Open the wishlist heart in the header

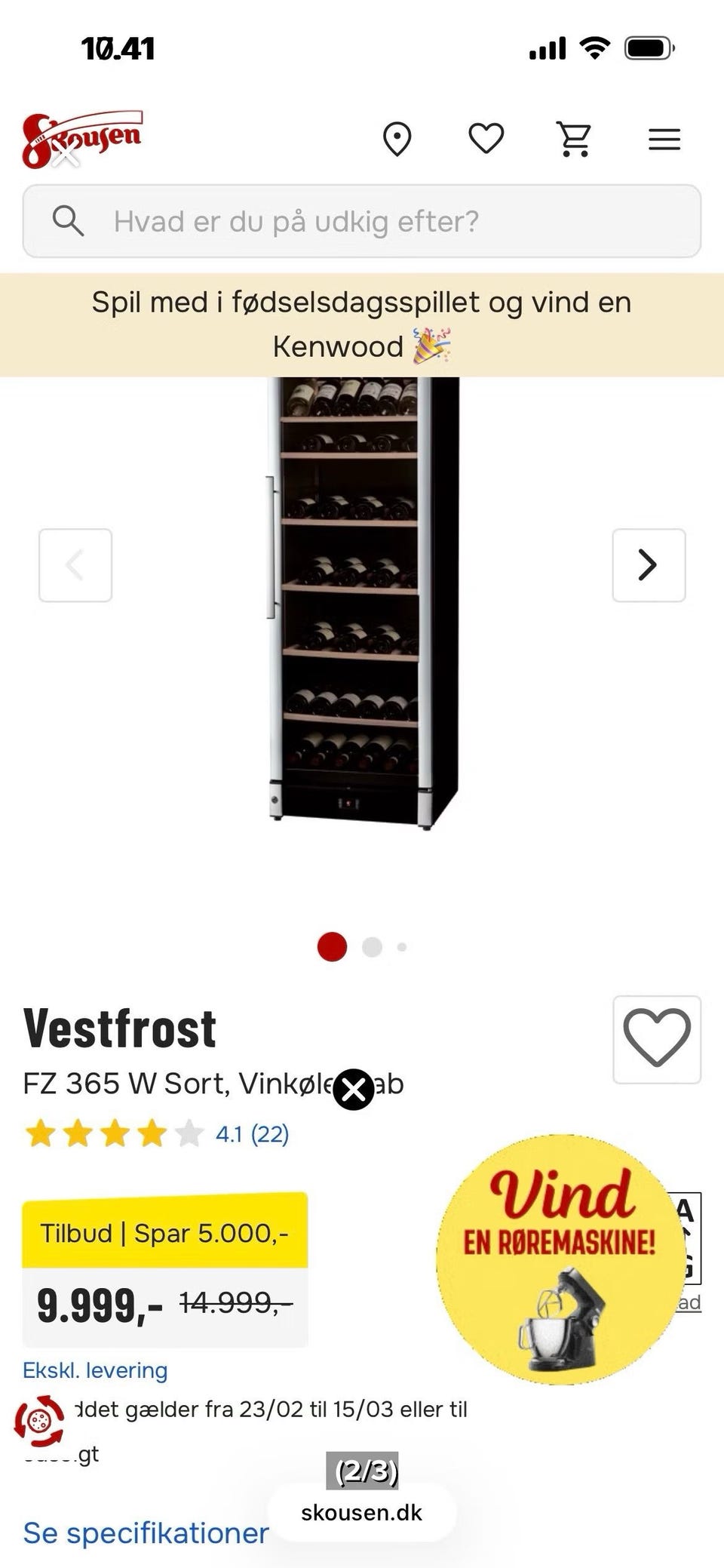click(486, 139)
